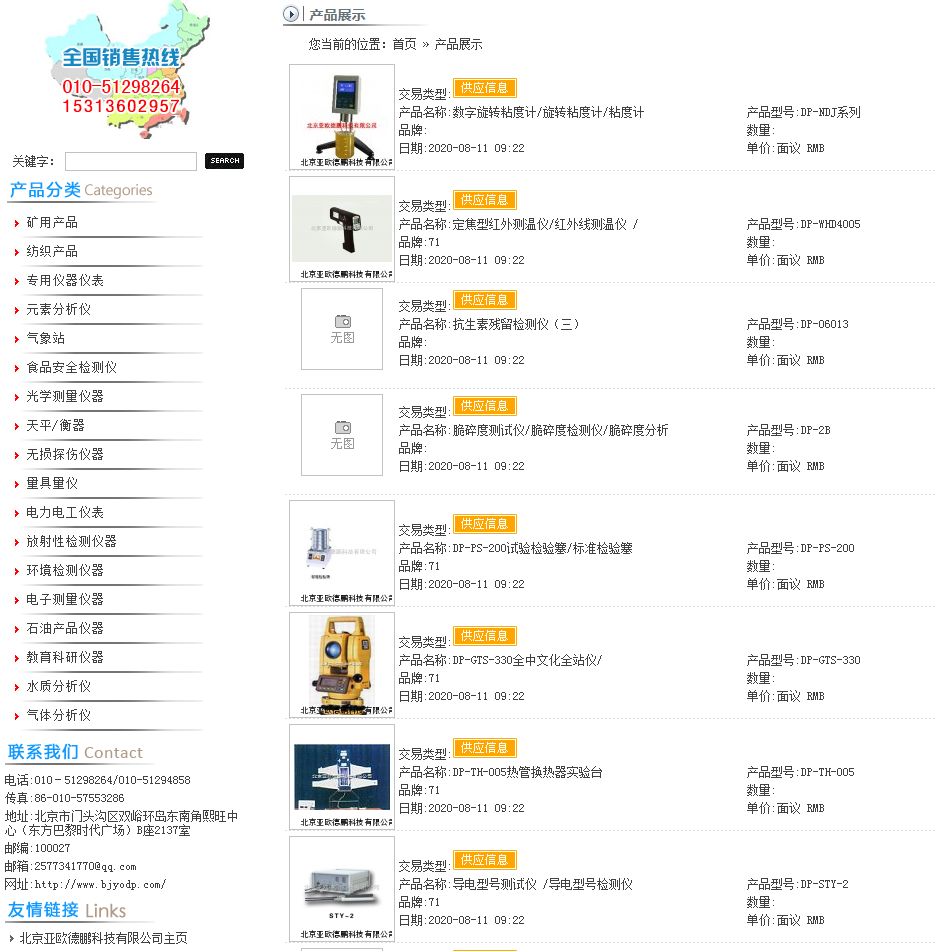Screen dimensions: 935x951
Task: Tap the keyword search input field
Action: 130,161
